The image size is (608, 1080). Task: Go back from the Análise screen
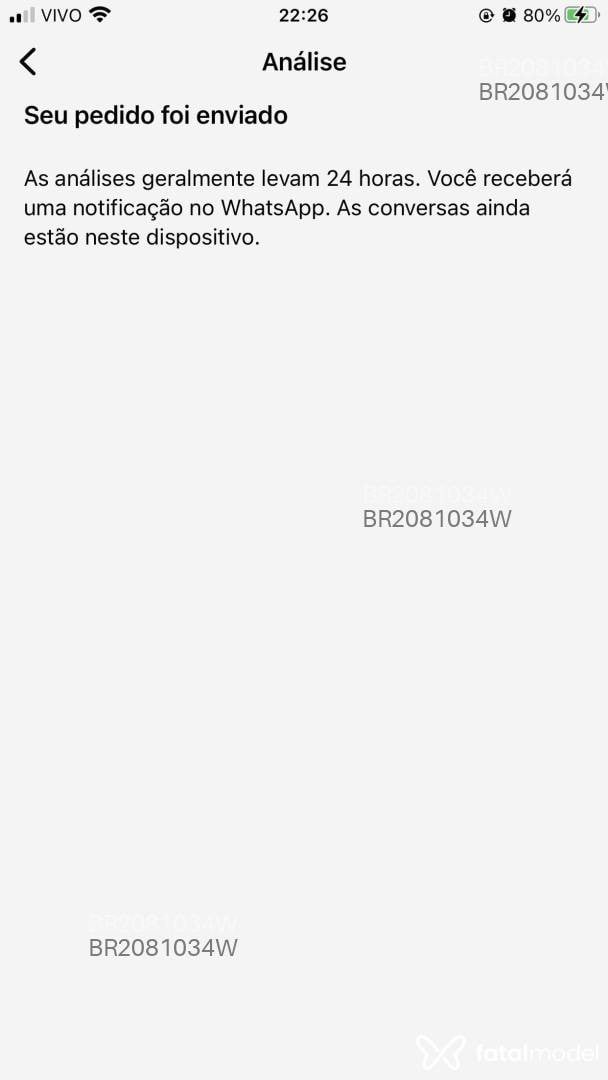(x=28, y=62)
